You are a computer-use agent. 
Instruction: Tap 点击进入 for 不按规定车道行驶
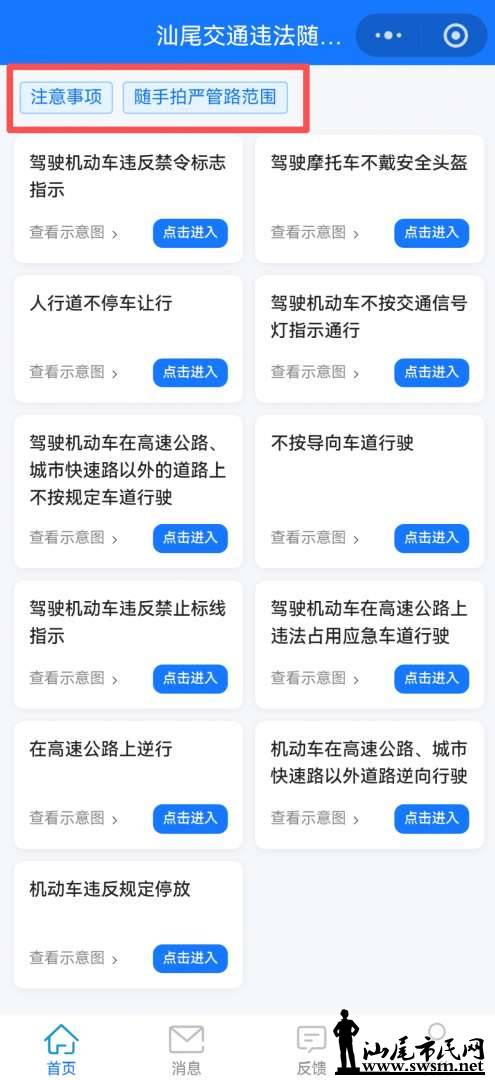pos(190,538)
